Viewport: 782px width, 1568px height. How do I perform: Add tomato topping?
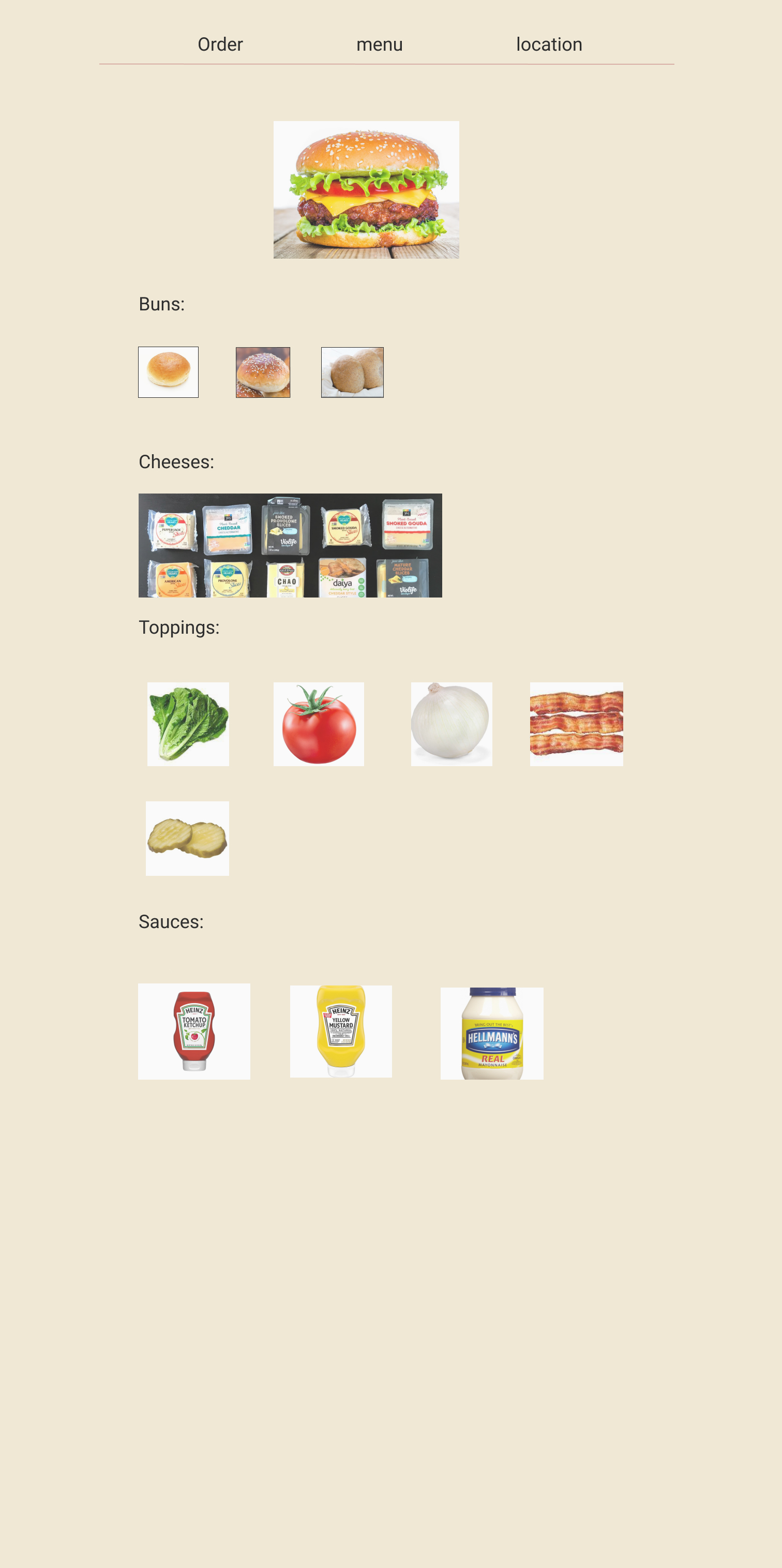[318, 724]
